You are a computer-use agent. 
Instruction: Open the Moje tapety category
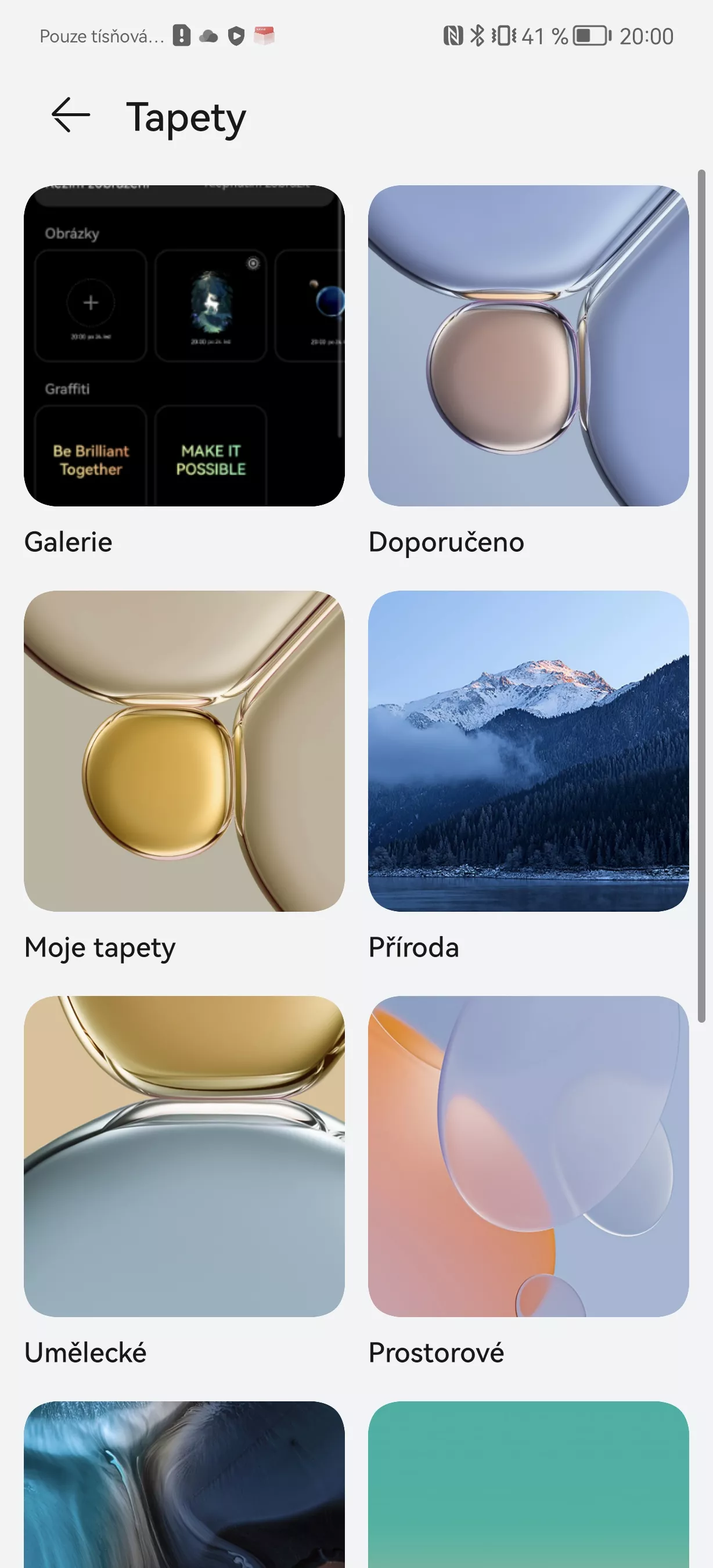(x=184, y=751)
